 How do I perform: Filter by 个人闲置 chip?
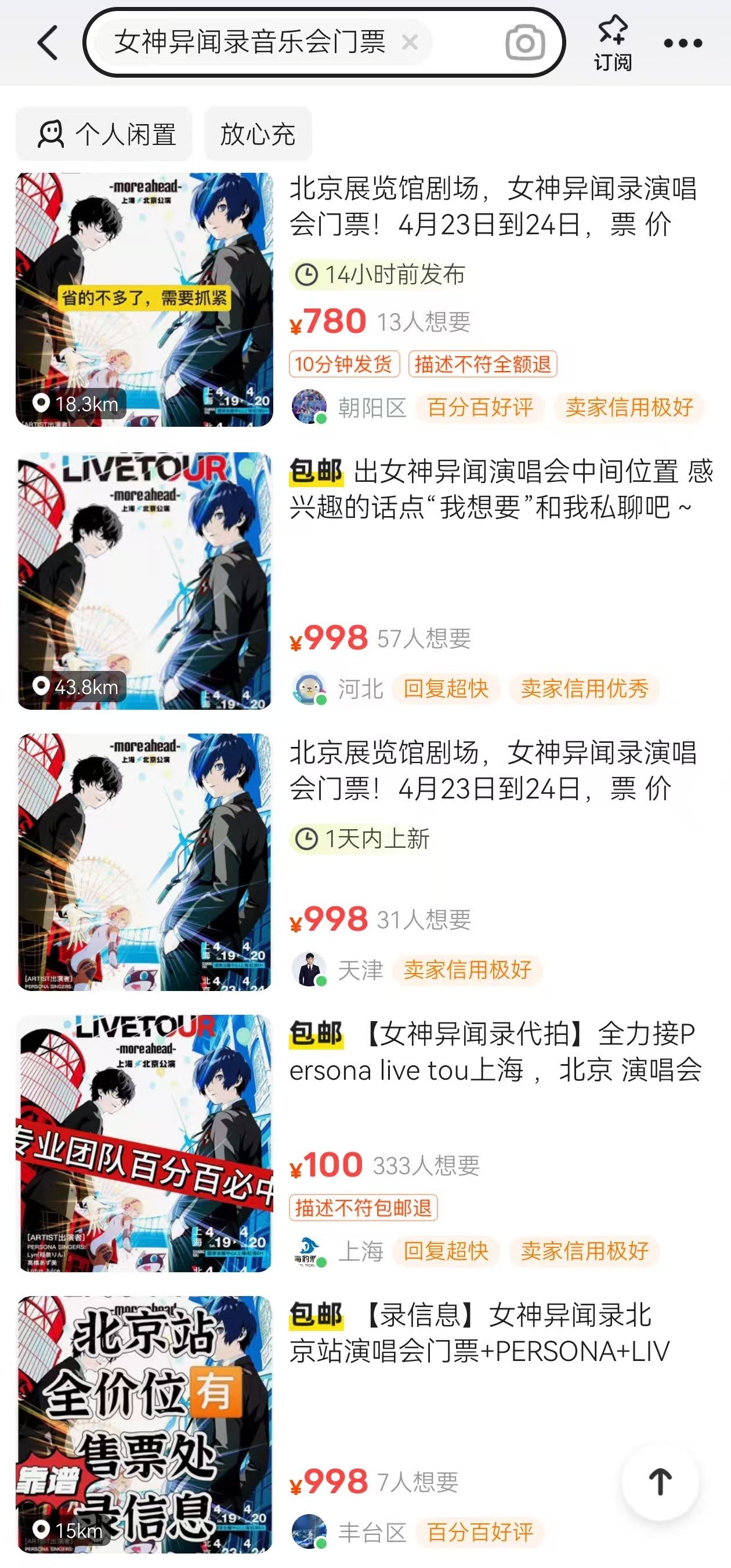[105, 134]
